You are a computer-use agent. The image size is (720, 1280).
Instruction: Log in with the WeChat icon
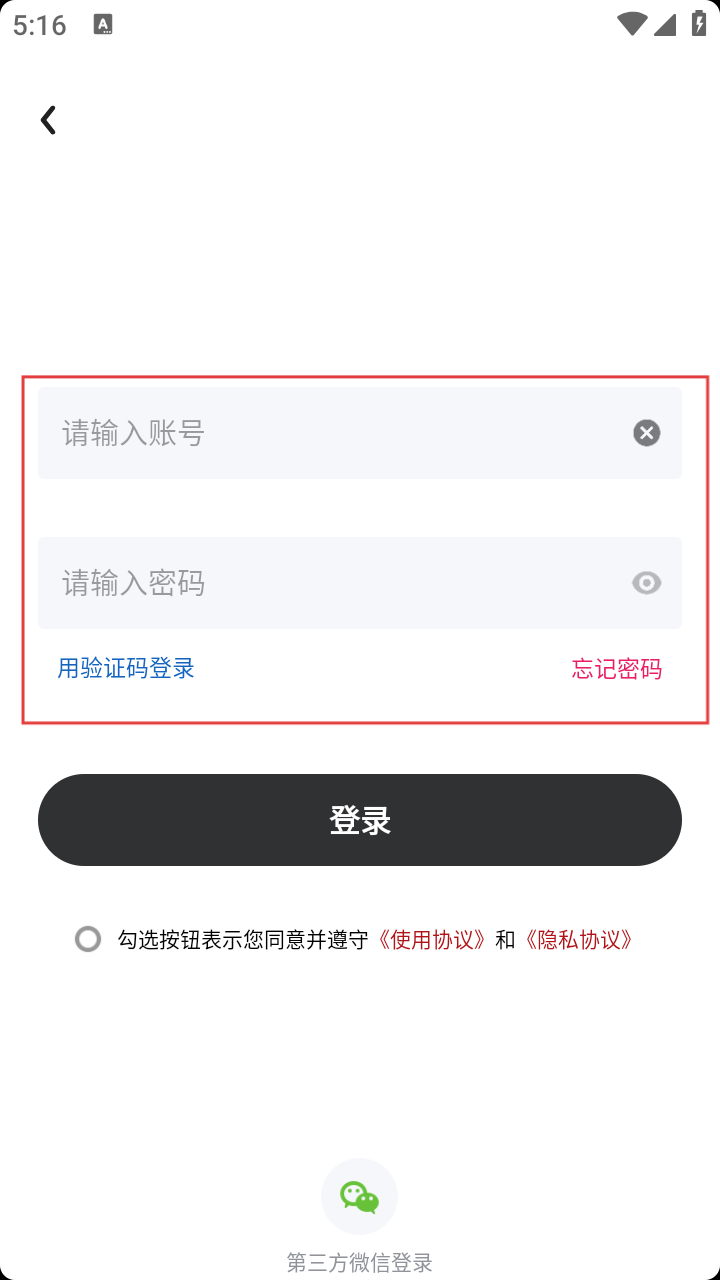point(359,1196)
